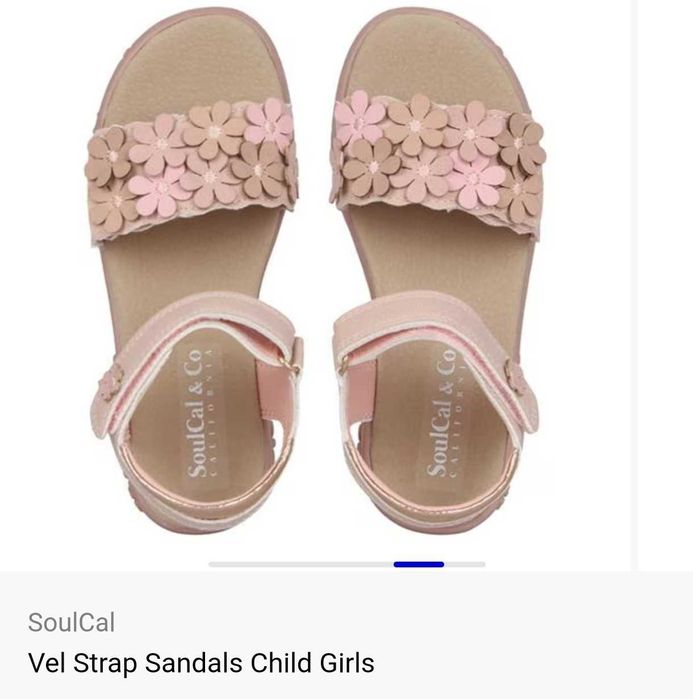693x699 pixels.
Task: Tap the image carousel page indicator
Action: (x=418, y=565)
